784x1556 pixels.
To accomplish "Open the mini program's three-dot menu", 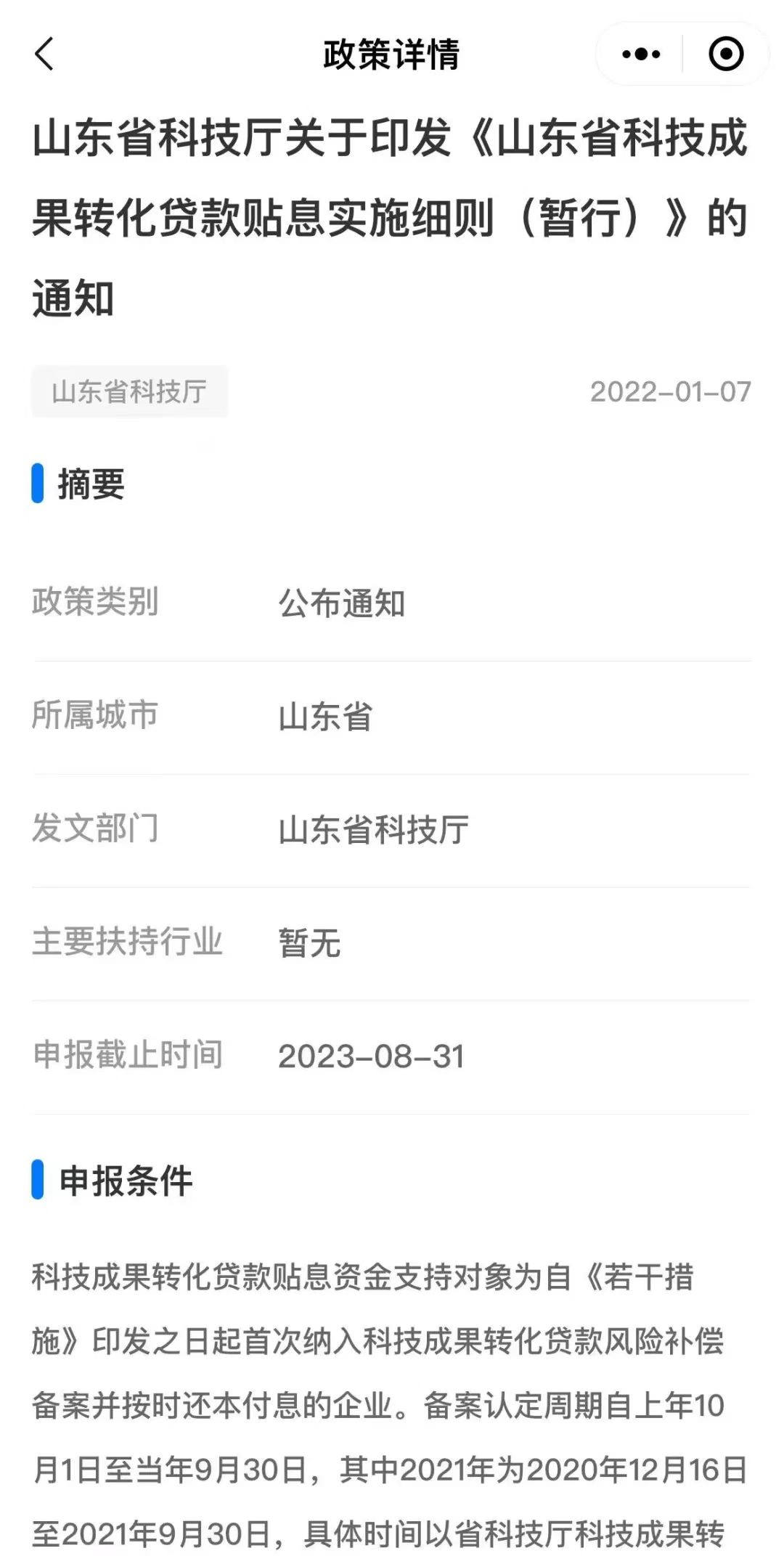I will [641, 54].
